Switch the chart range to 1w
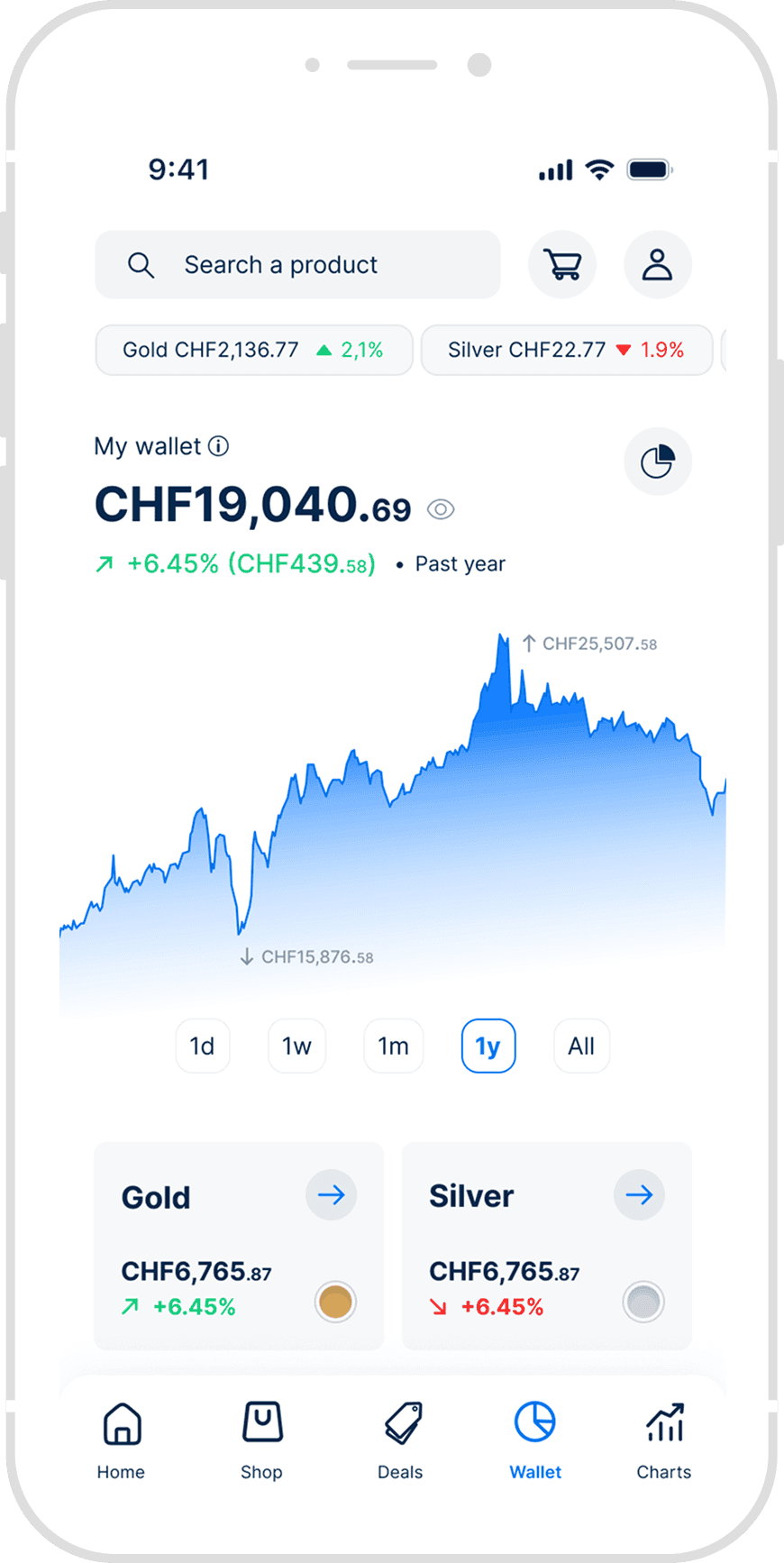Image resolution: width=784 pixels, height=1563 pixels. pyautogui.click(x=296, y=1046)
